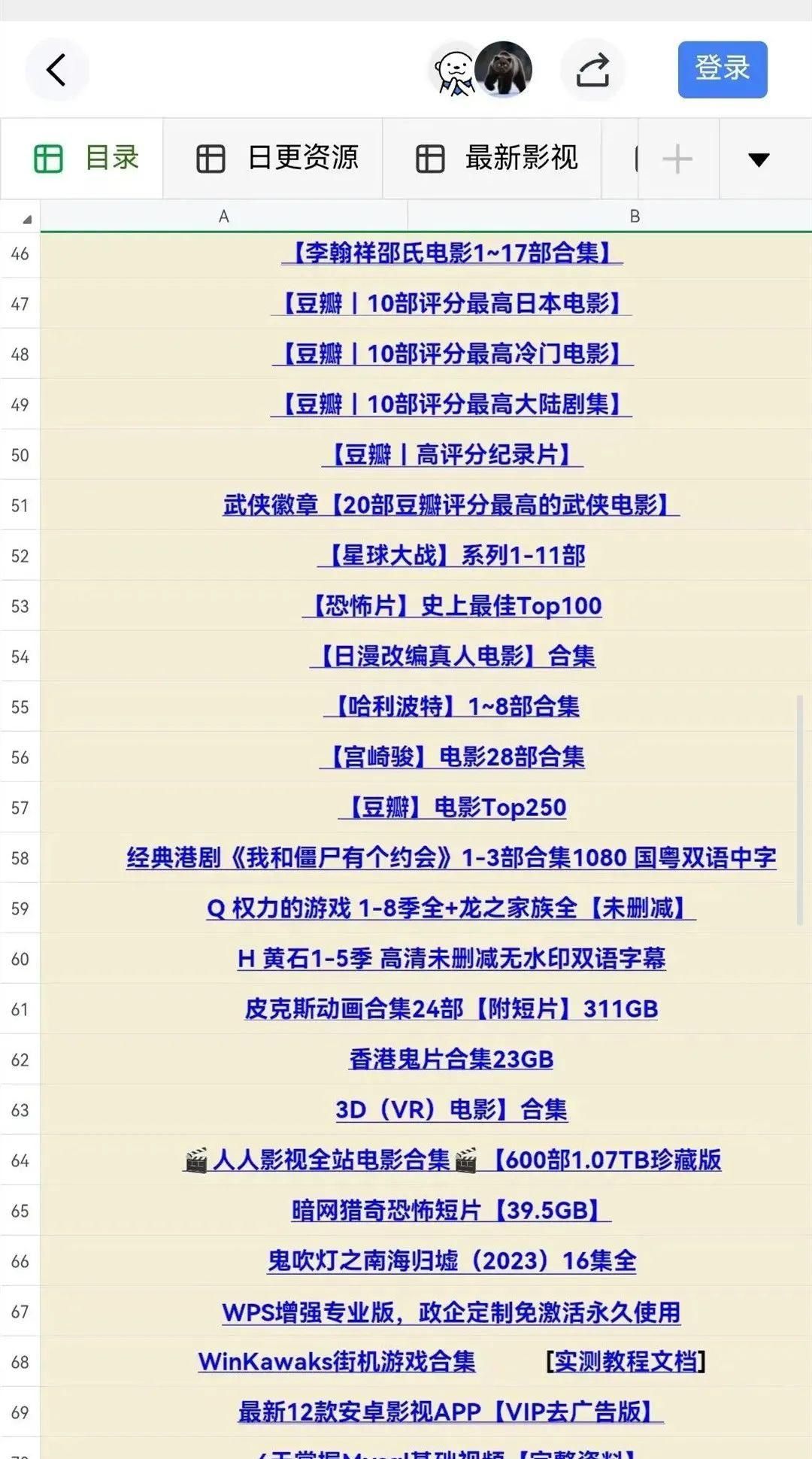The image size is (812, 1459).
Task: Open the 星球大战 系列1-11部 link
Action: pyautogui.click(x=452, y=556)
